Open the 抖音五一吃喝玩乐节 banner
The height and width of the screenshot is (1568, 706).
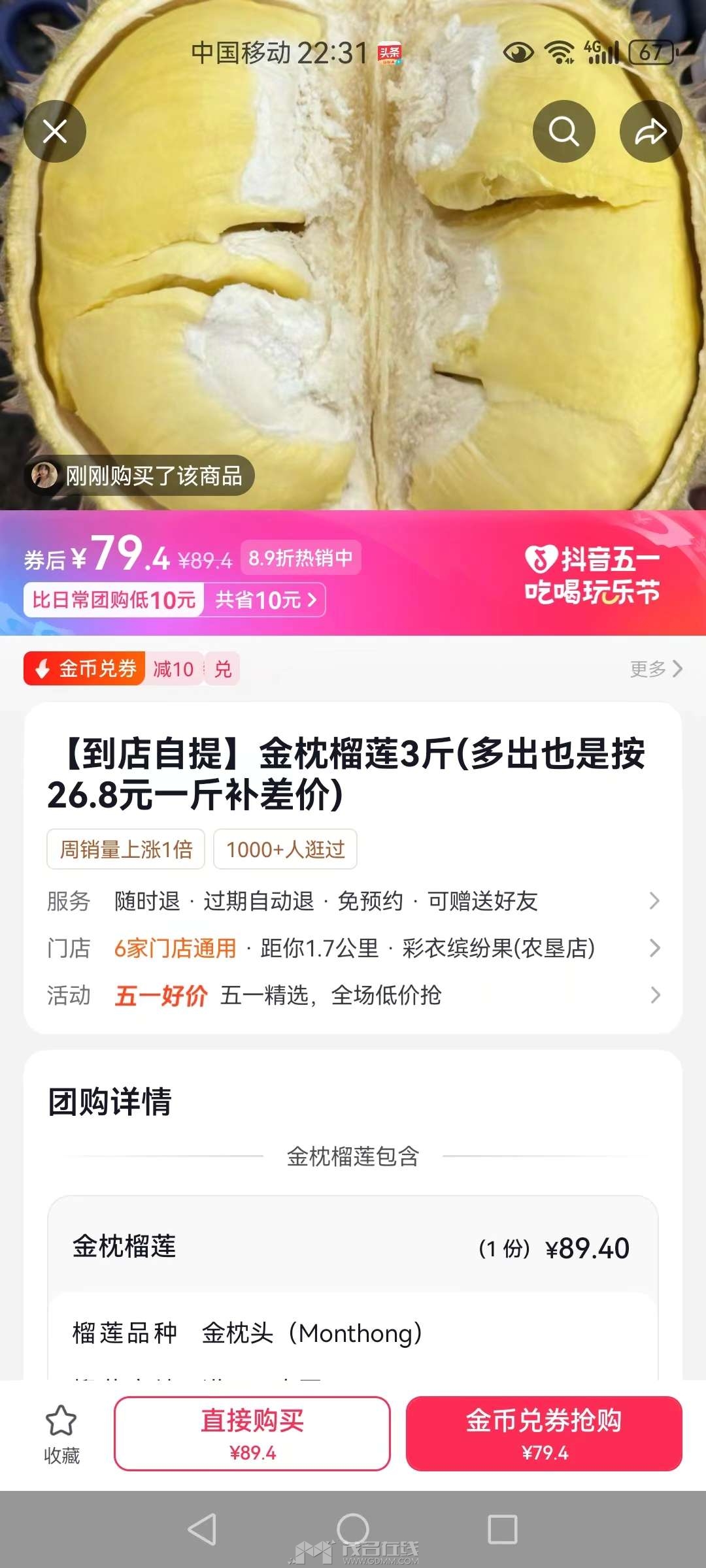(592, 575)
